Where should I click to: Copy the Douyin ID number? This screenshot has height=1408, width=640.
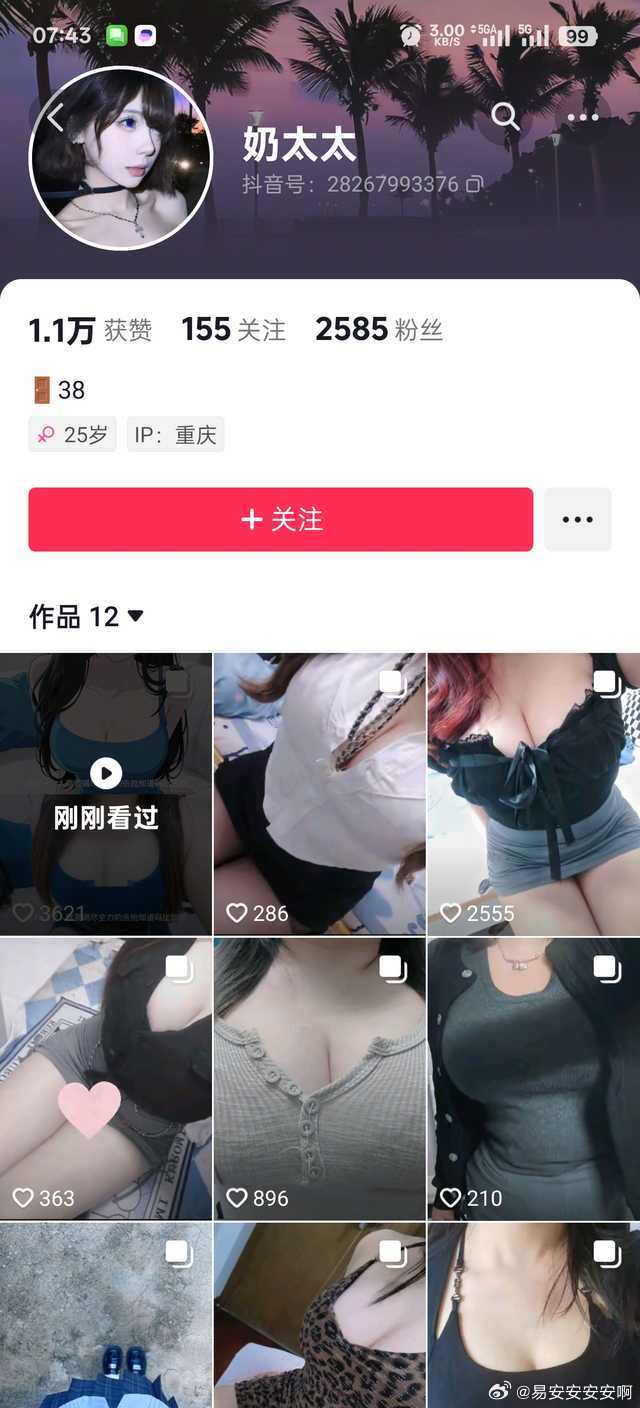[474, 184]
